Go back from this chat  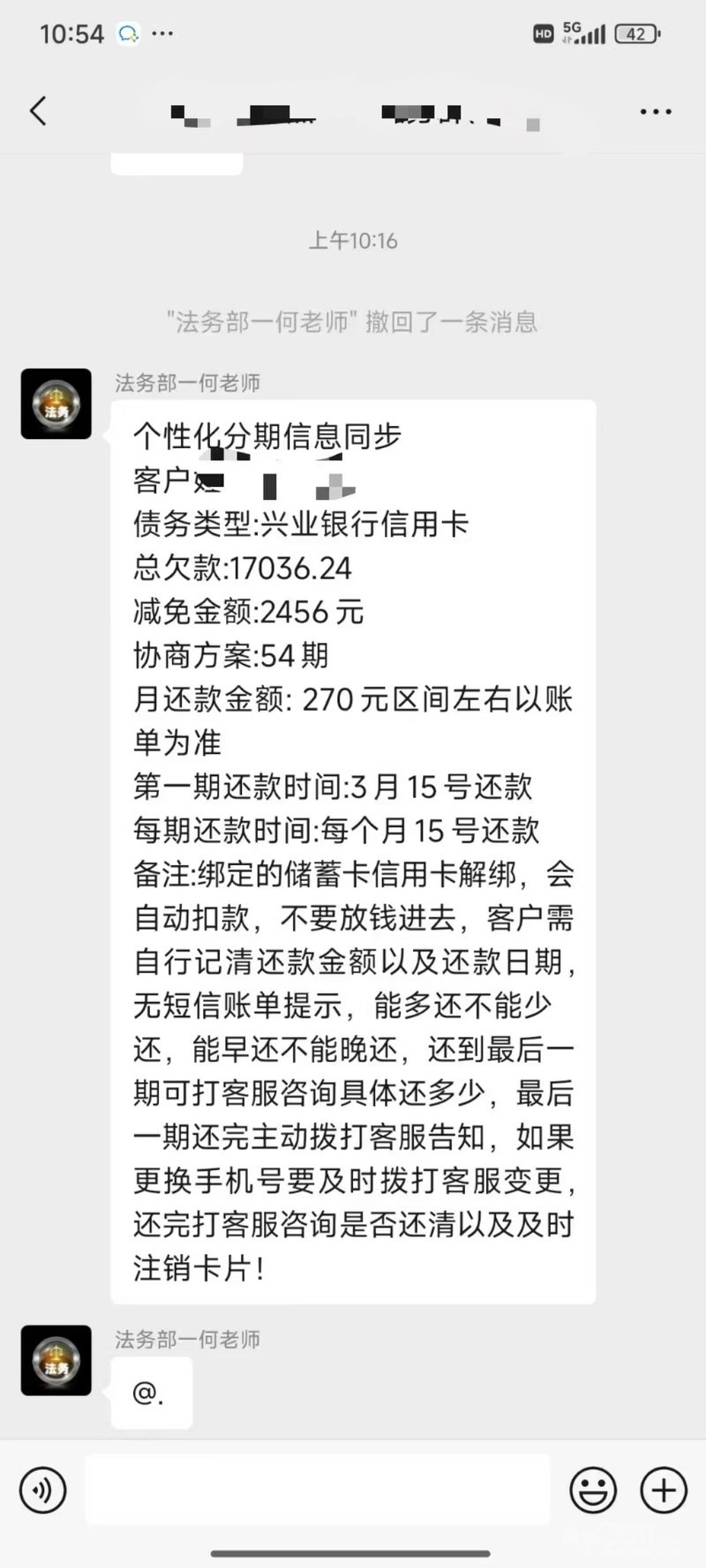38,111
